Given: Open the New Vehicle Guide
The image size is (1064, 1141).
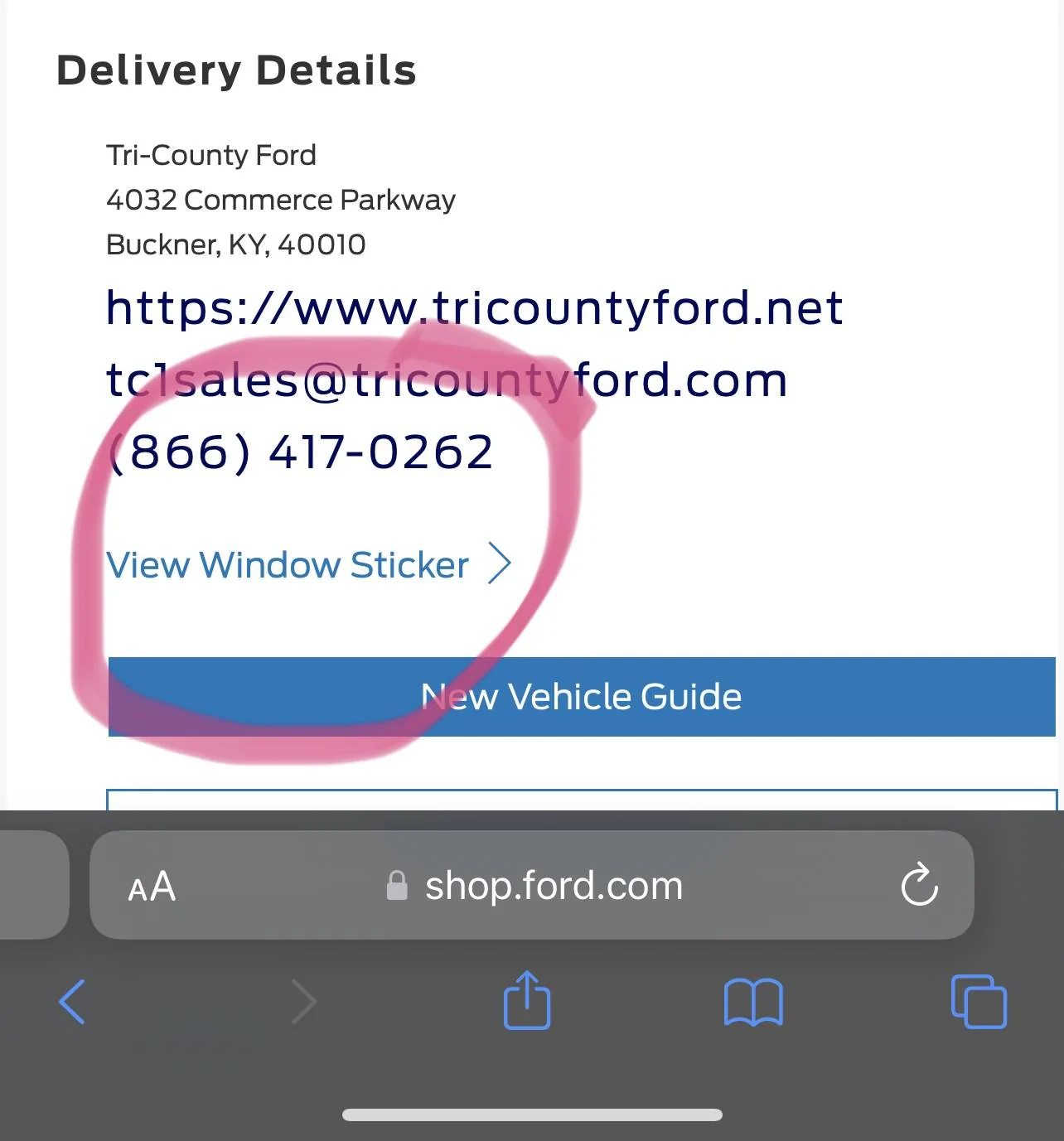Looking at the screenshot, I should point(581,697).
